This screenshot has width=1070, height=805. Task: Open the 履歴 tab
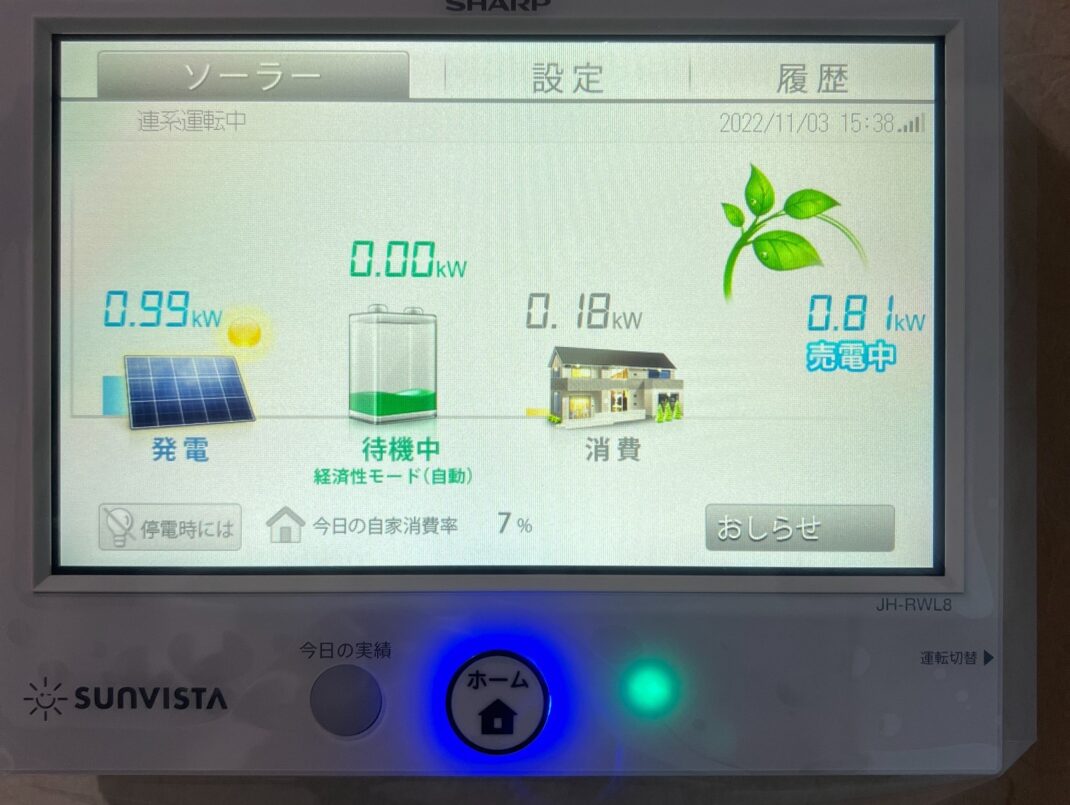pos(811,78)
